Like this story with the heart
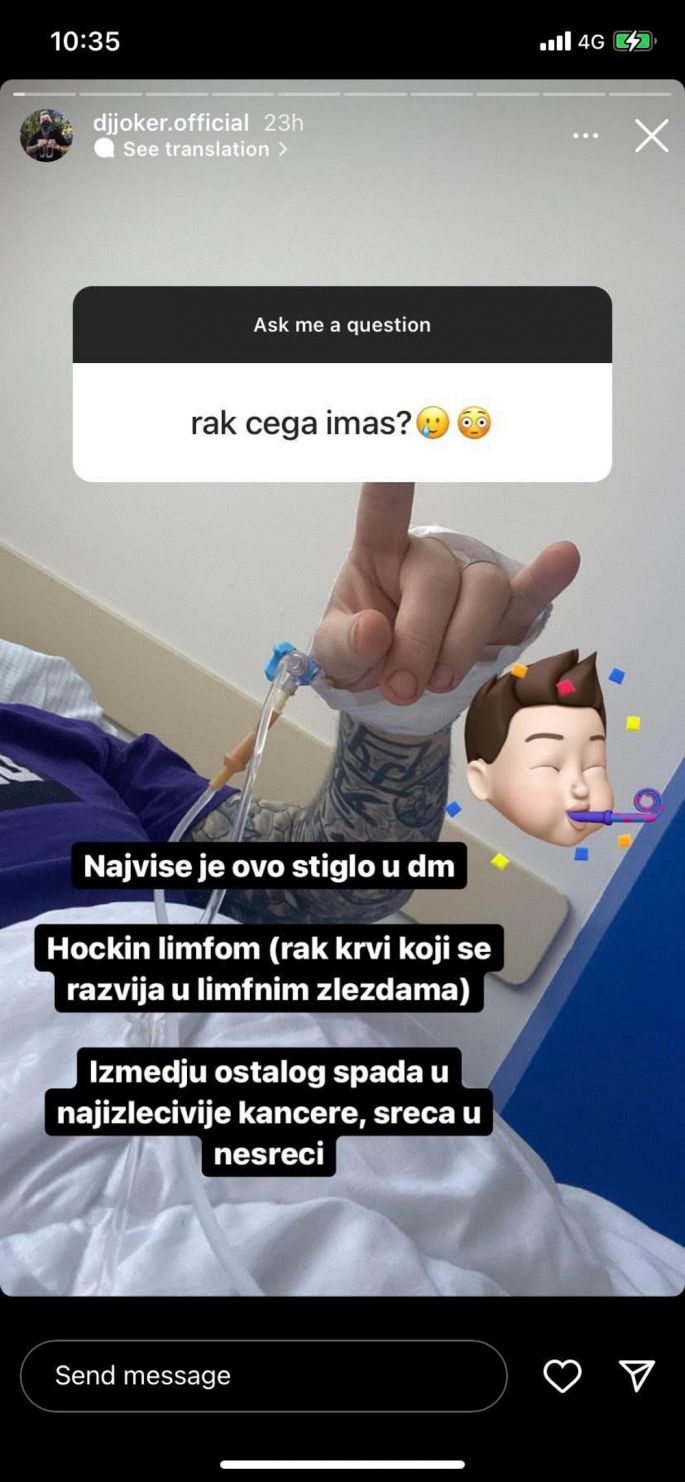 562,1376
